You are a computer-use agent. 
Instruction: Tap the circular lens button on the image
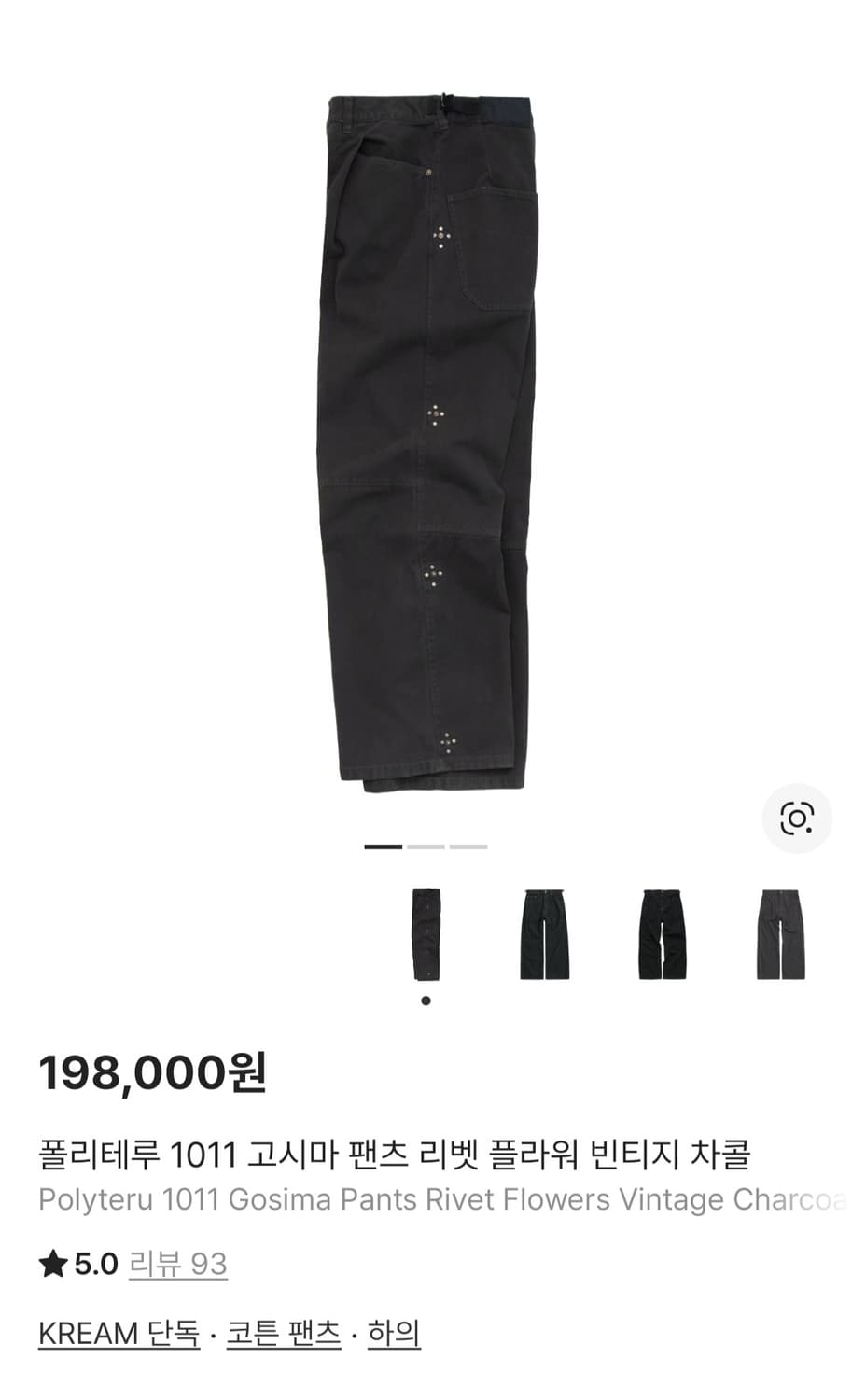point(795,818)
